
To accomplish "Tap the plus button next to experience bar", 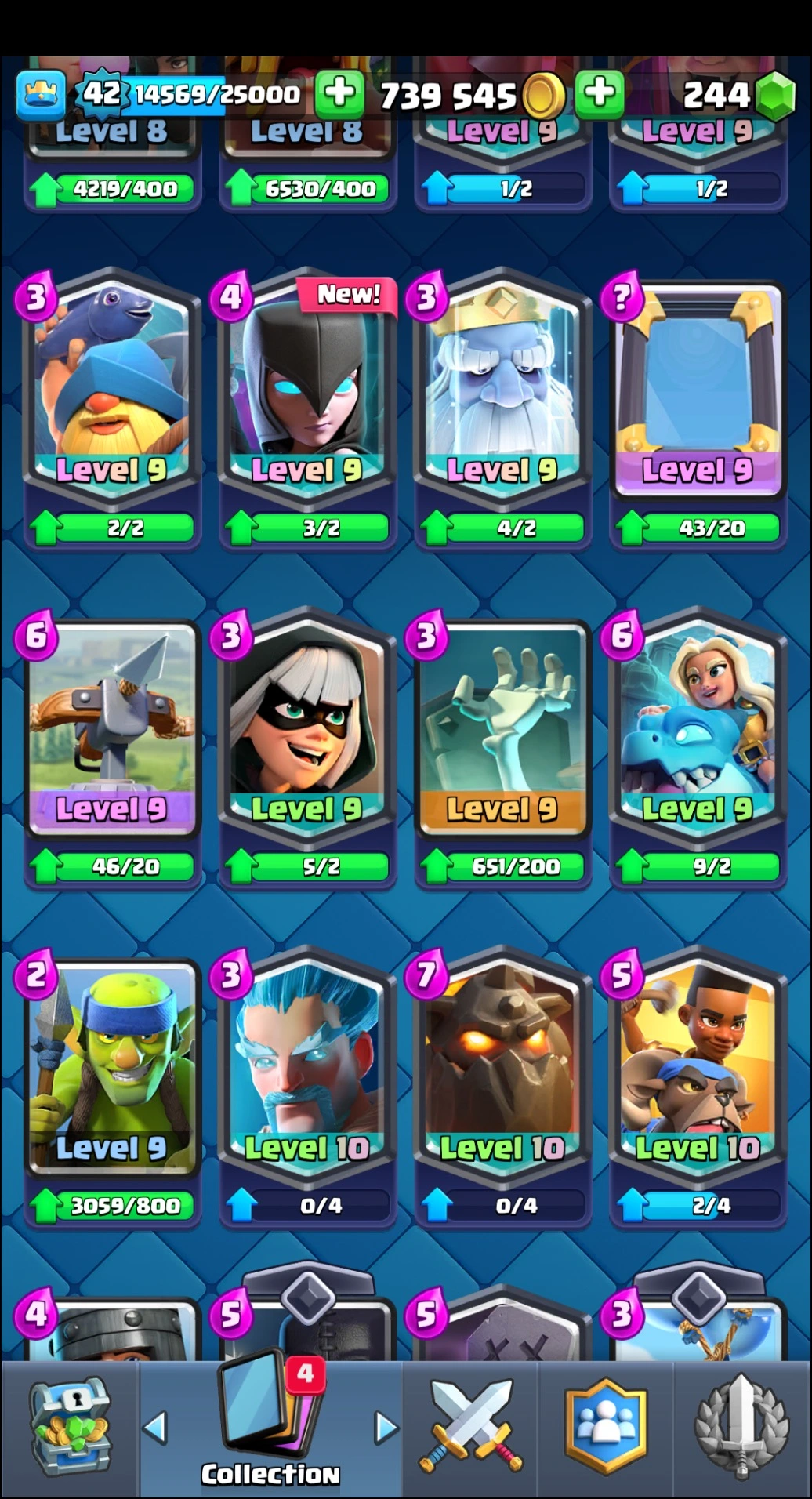I will point(339,94).
